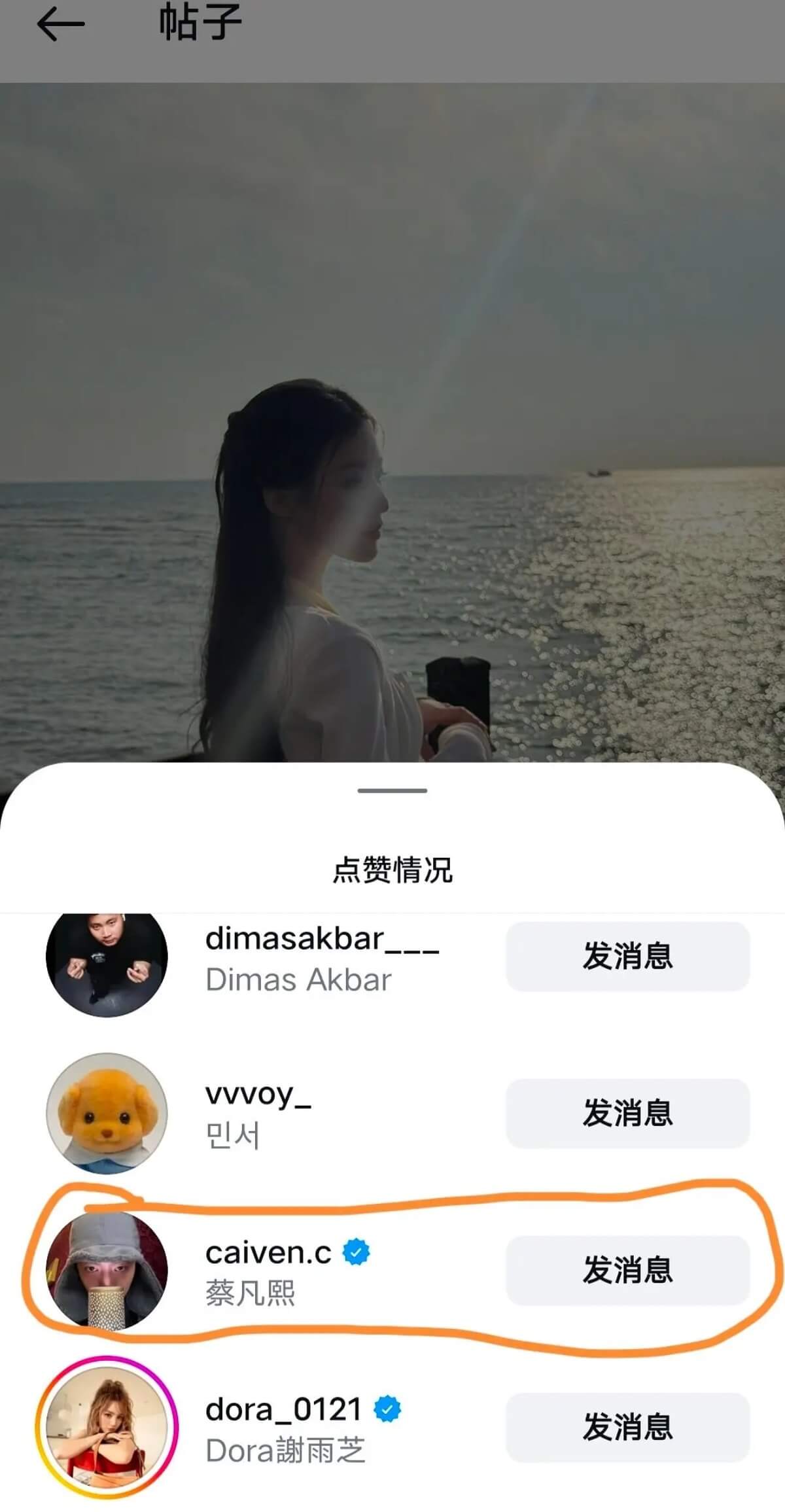Tap 发消息 next to caiven.c
The image size is (785, 1512).
pos(627,1270)
